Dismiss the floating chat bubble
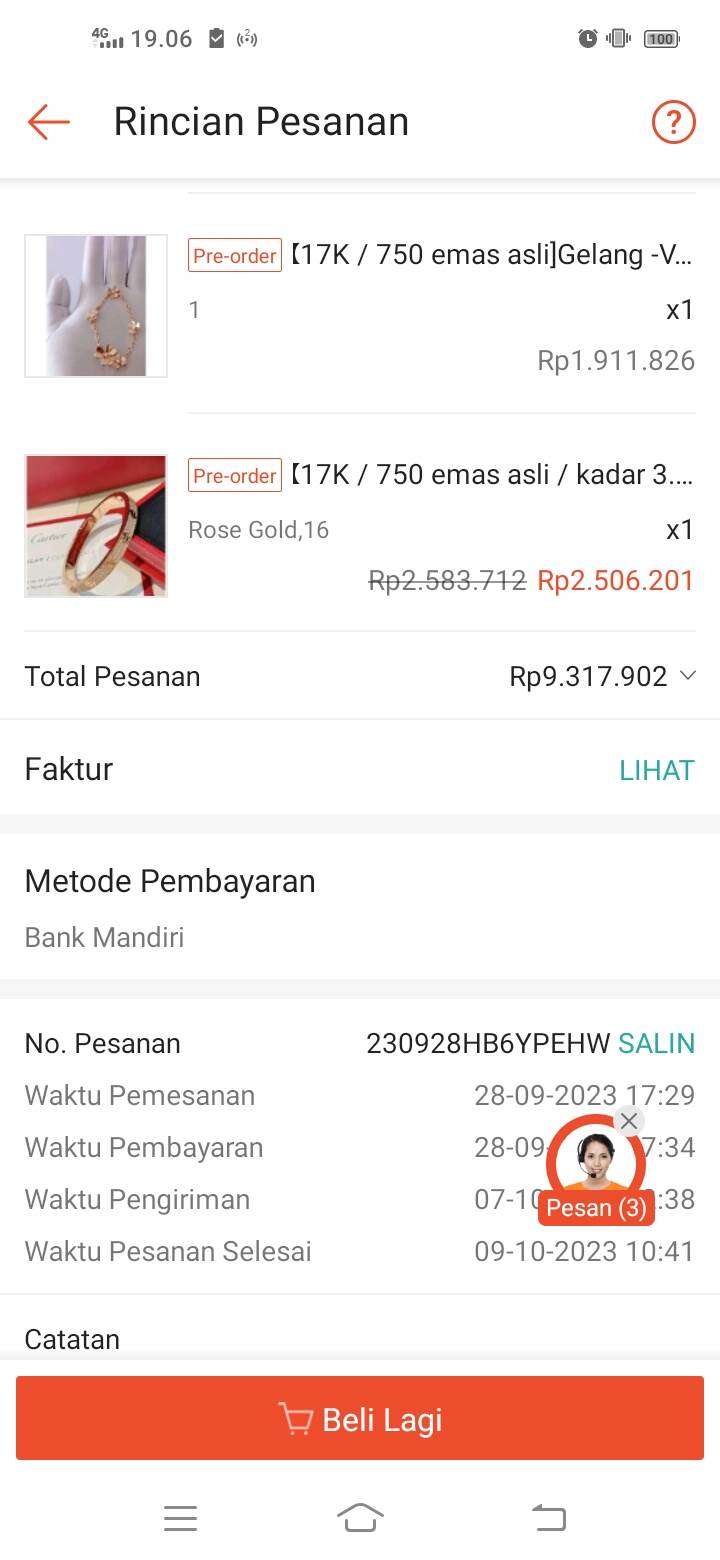 click(x=628, y=1121)
